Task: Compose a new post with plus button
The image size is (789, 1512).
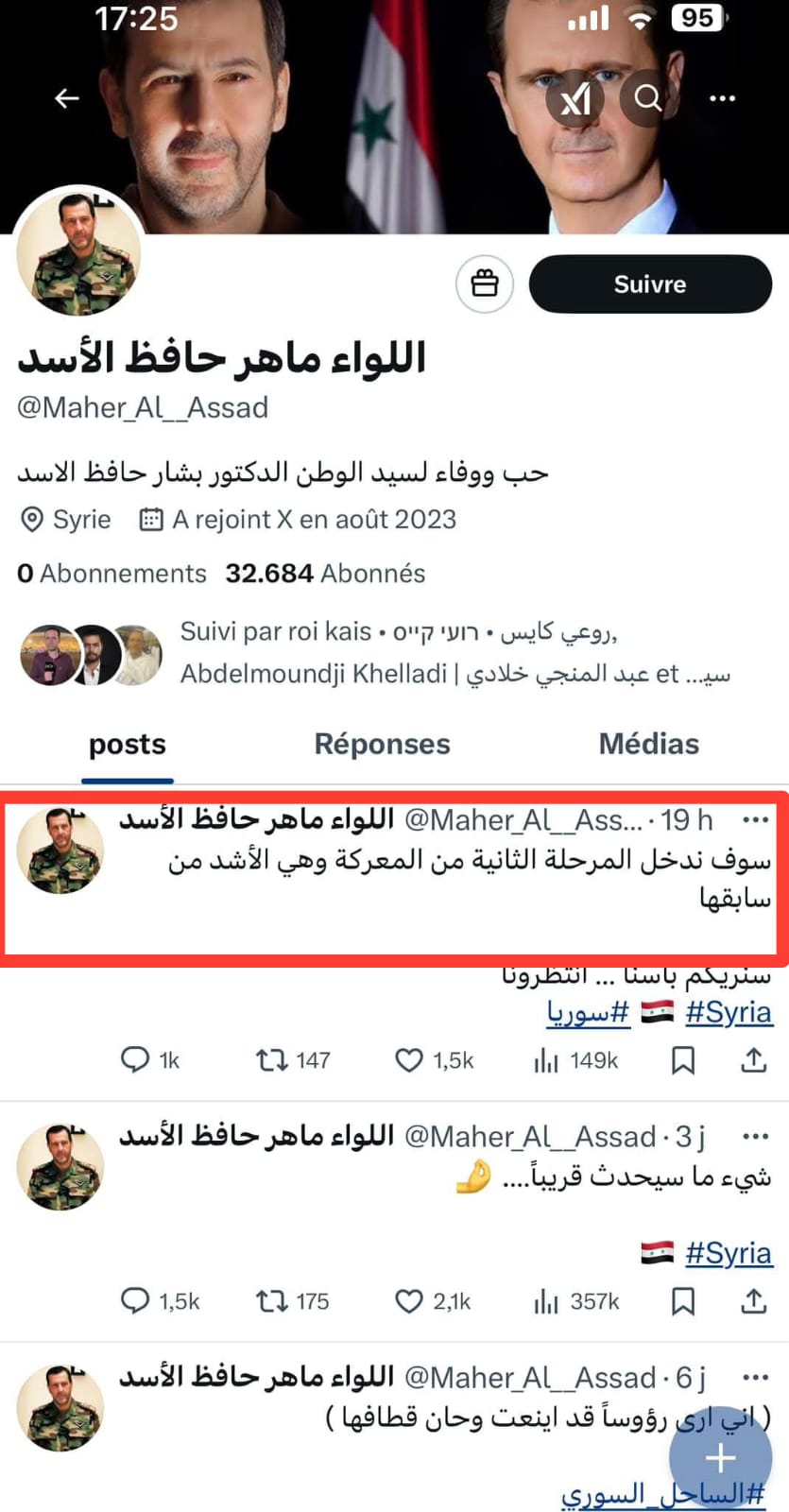Action: [x=720, y=1458]
